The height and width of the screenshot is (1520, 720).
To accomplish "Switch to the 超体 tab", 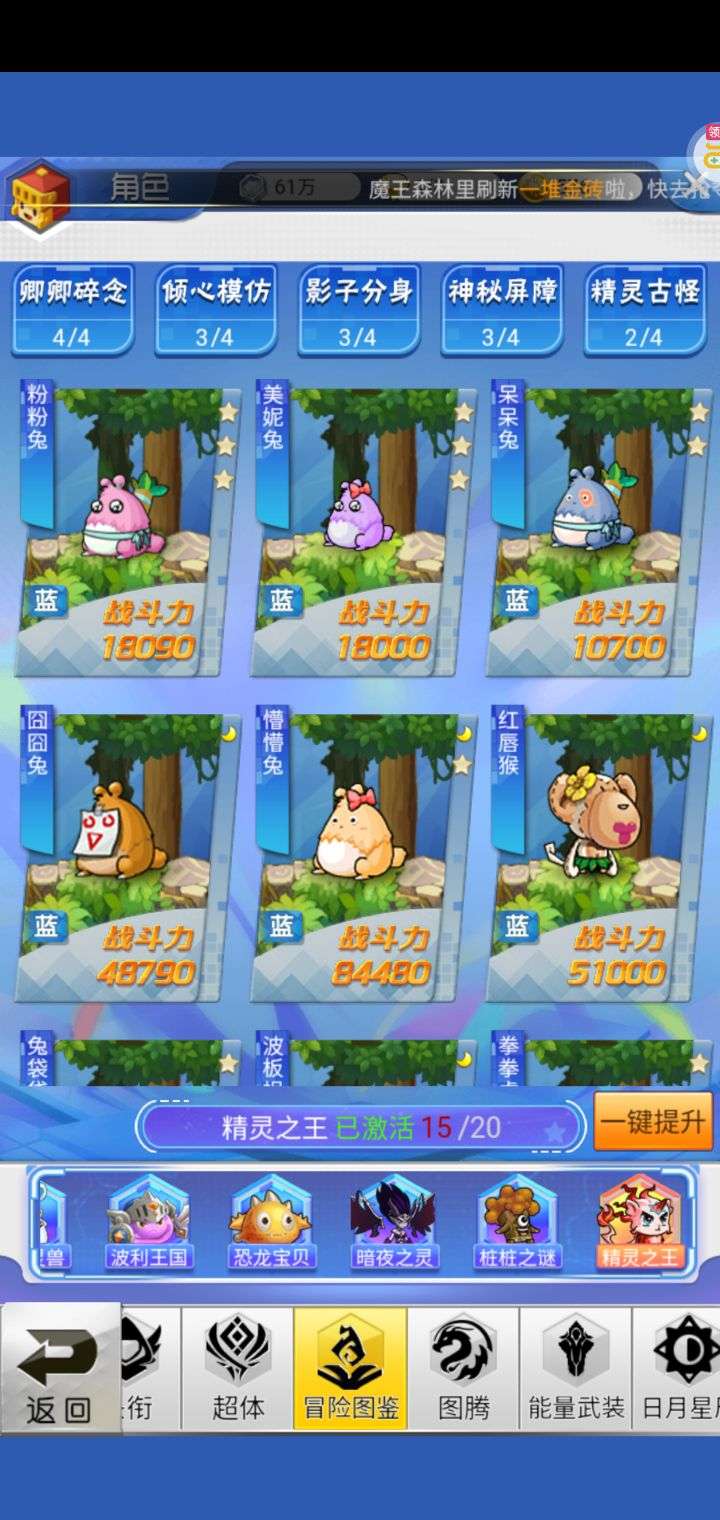I will coord(238,1368).
